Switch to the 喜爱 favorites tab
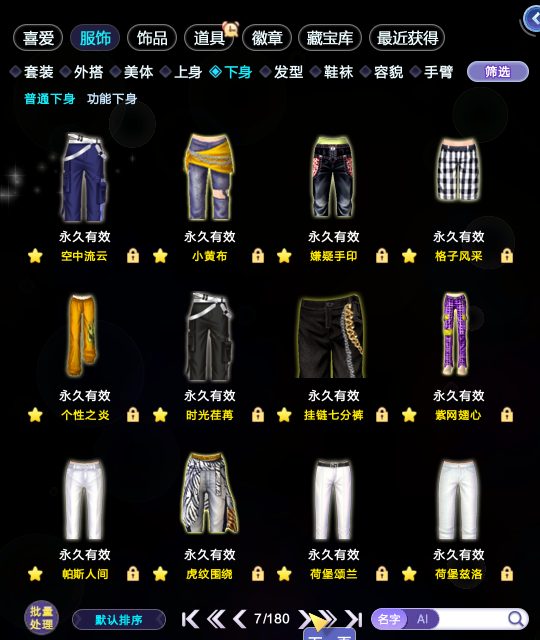Viewport: 540px width, 640px height. (38, 38)
